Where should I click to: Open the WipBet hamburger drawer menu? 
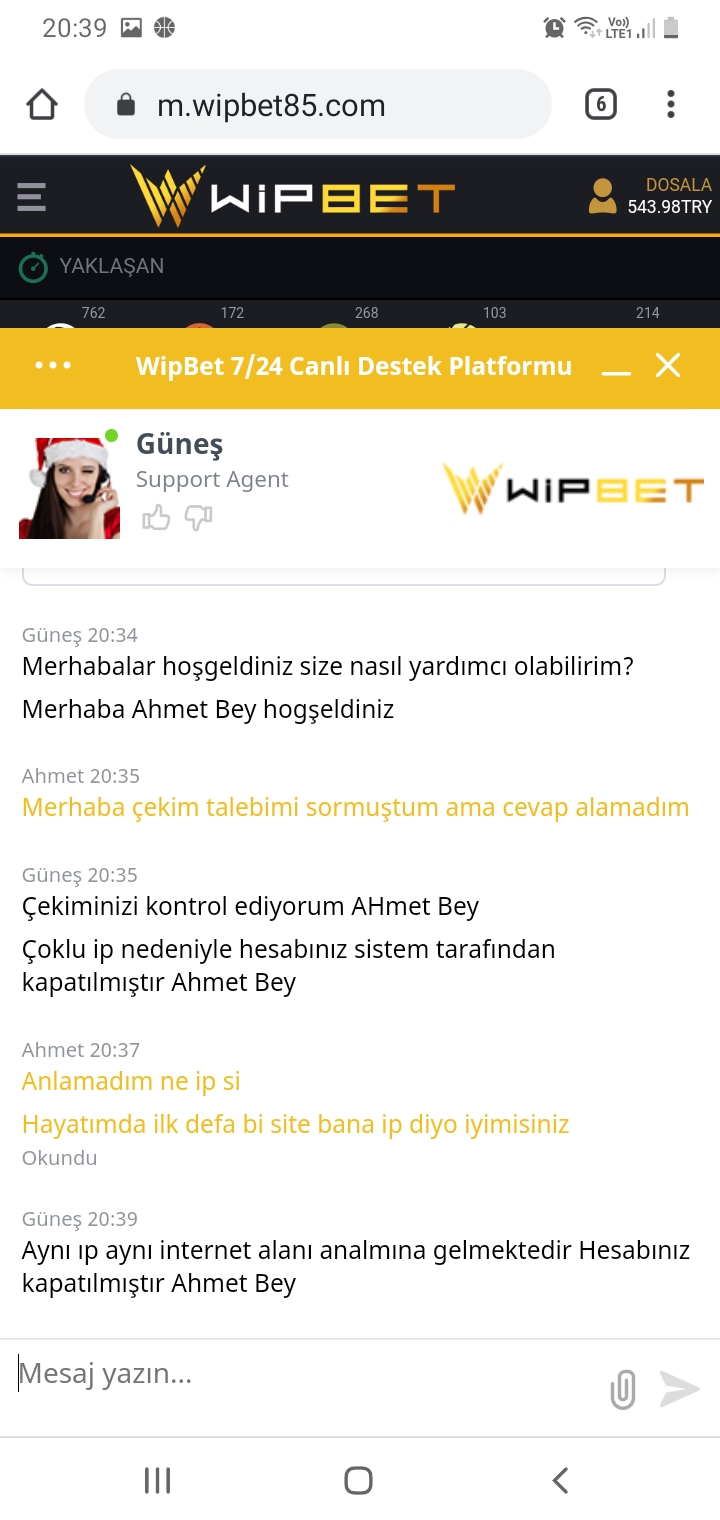coord(32,196)
